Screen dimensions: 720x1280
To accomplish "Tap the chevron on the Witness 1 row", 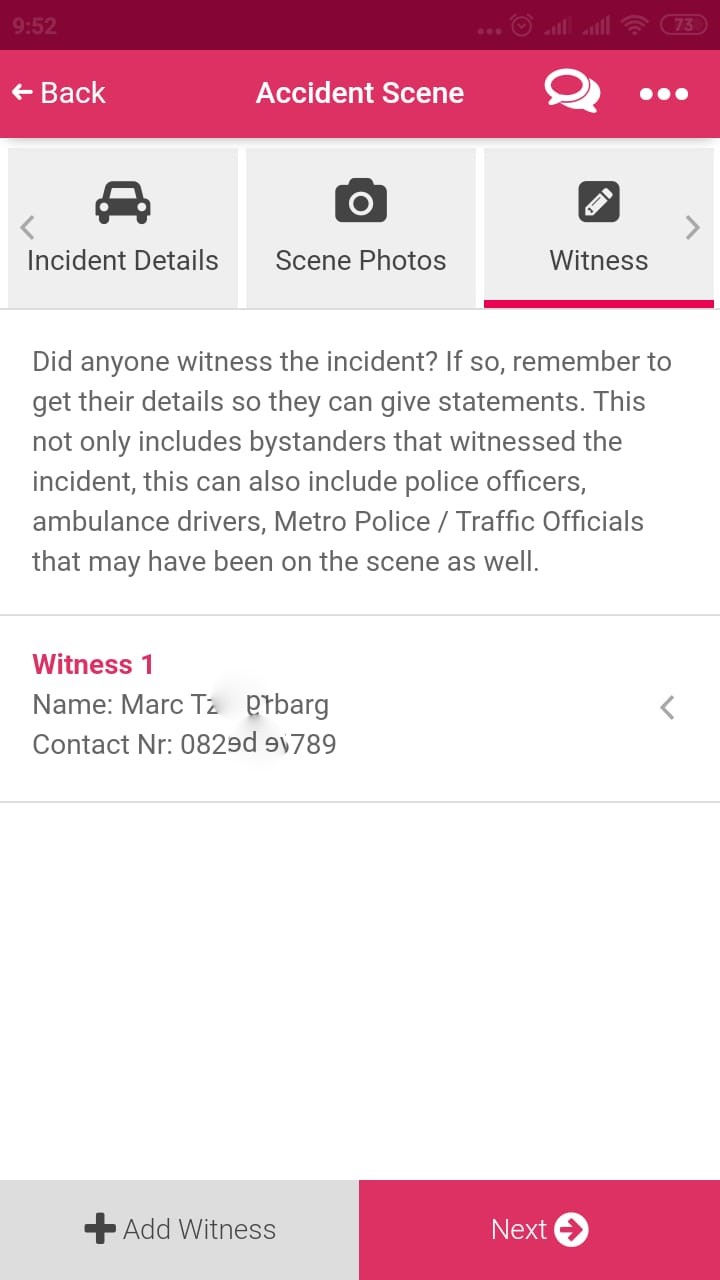I will click(x=668, y=708).
